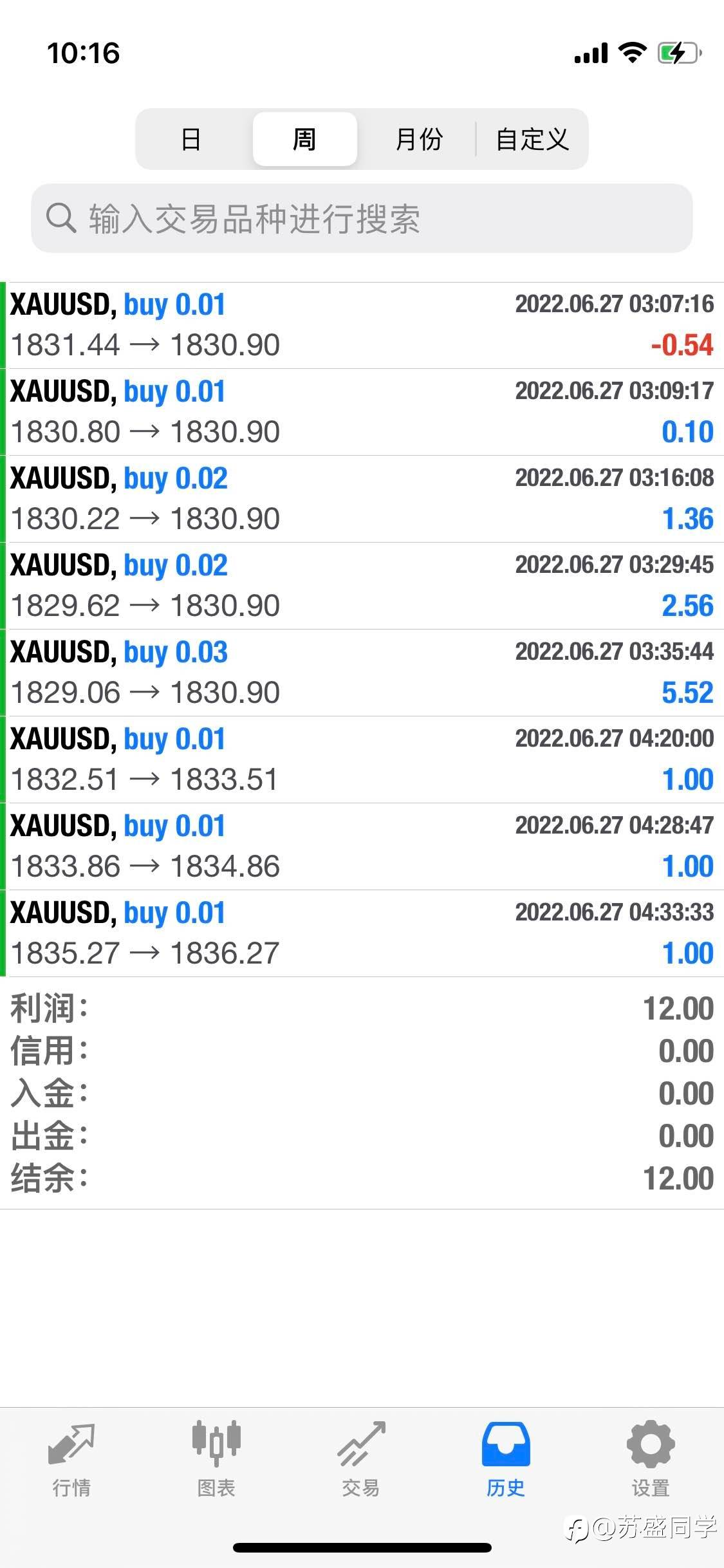The width and height of the screenshot is (724, 1568).
Task: Open the XAUUSD trade closed at 03:07:16
Action: [x=362, y=325]
